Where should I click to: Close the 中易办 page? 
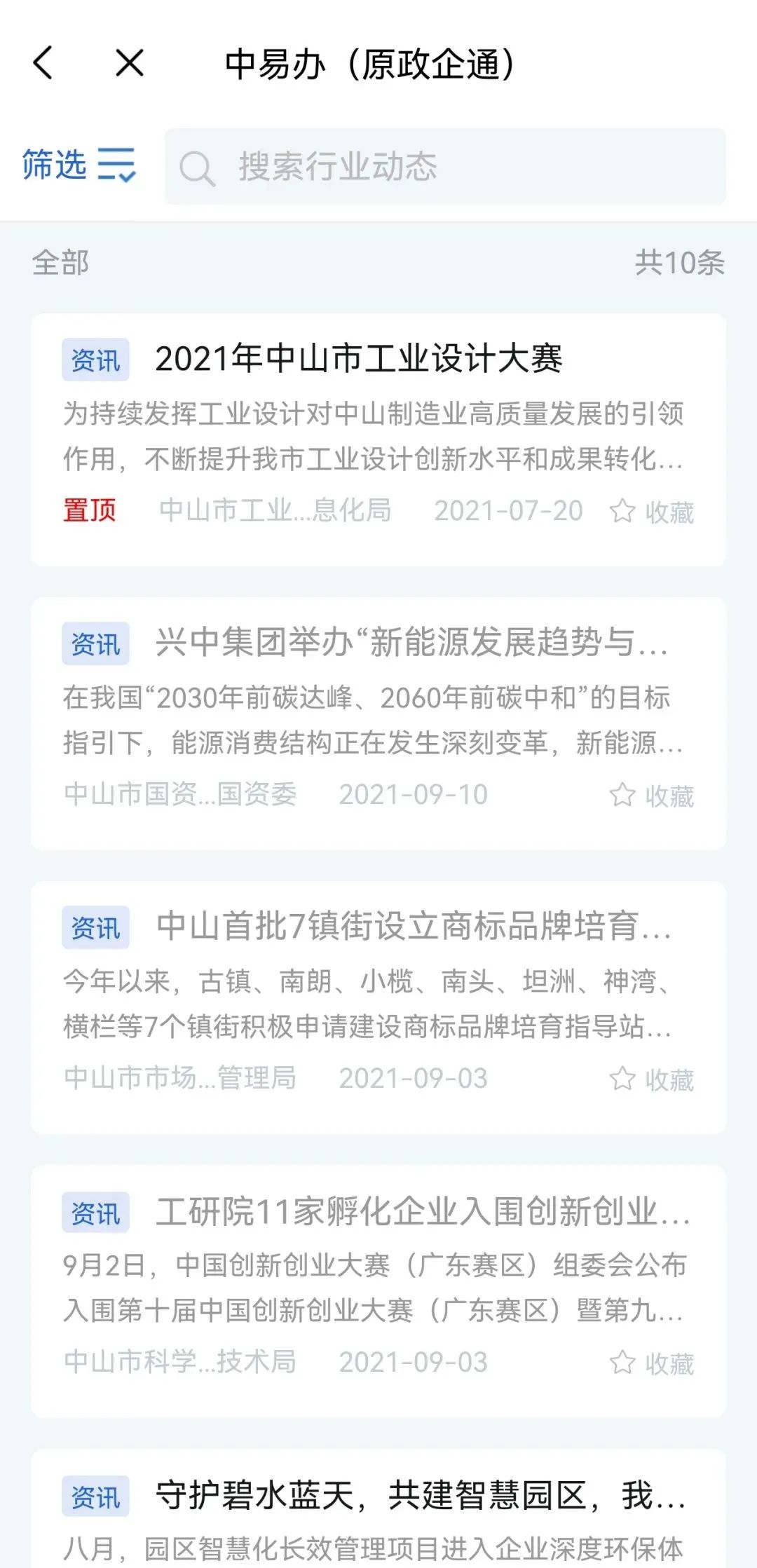[130, 63]
